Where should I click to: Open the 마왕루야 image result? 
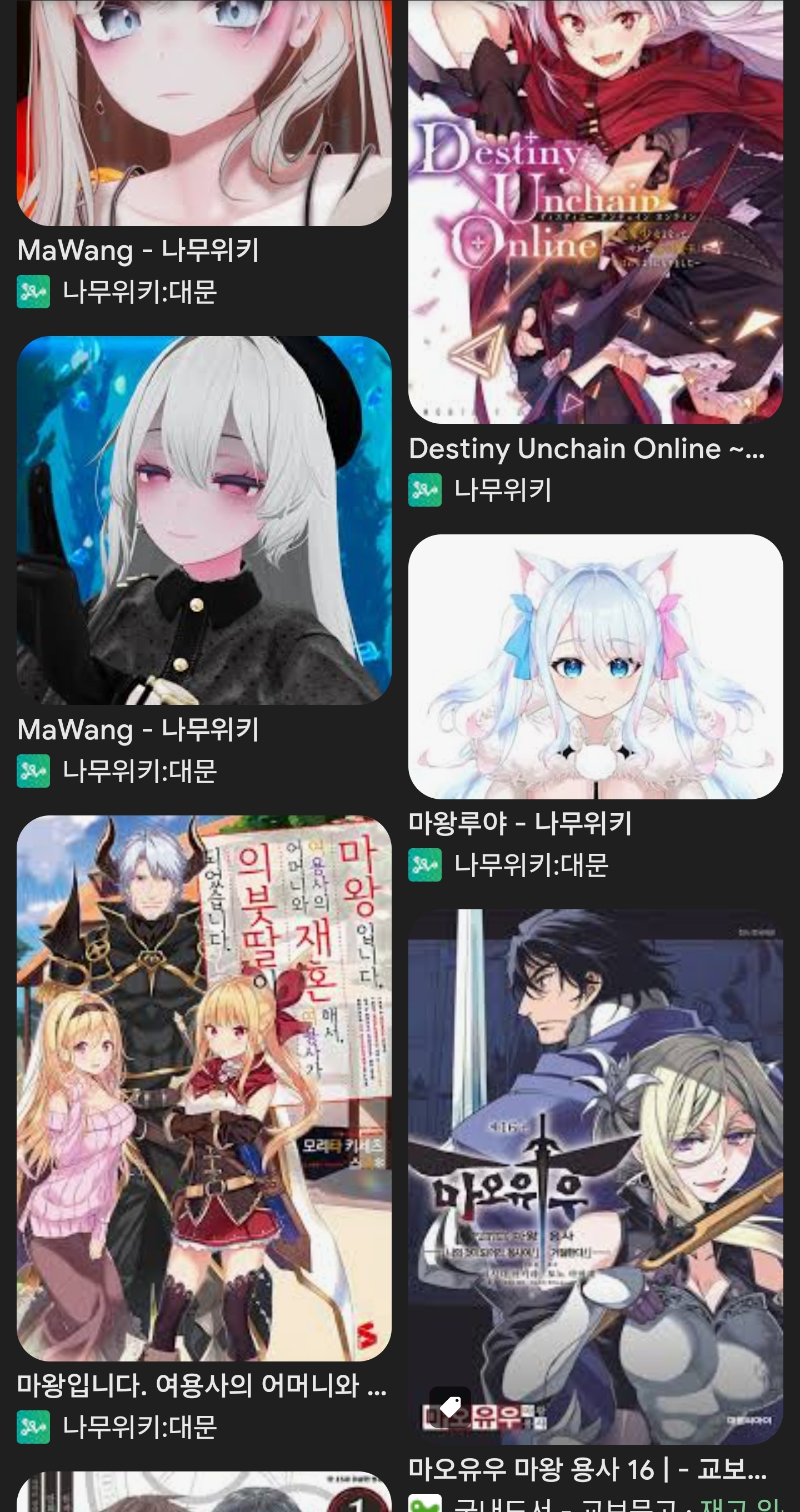point(595,666)
